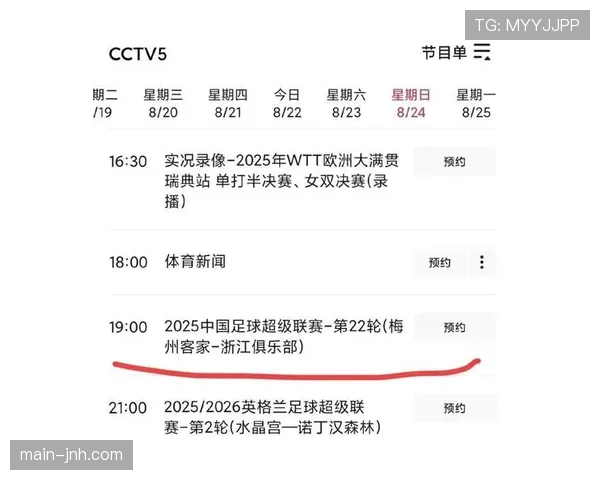Switch to 星期四 8/21 schedule

pos(227,104)
